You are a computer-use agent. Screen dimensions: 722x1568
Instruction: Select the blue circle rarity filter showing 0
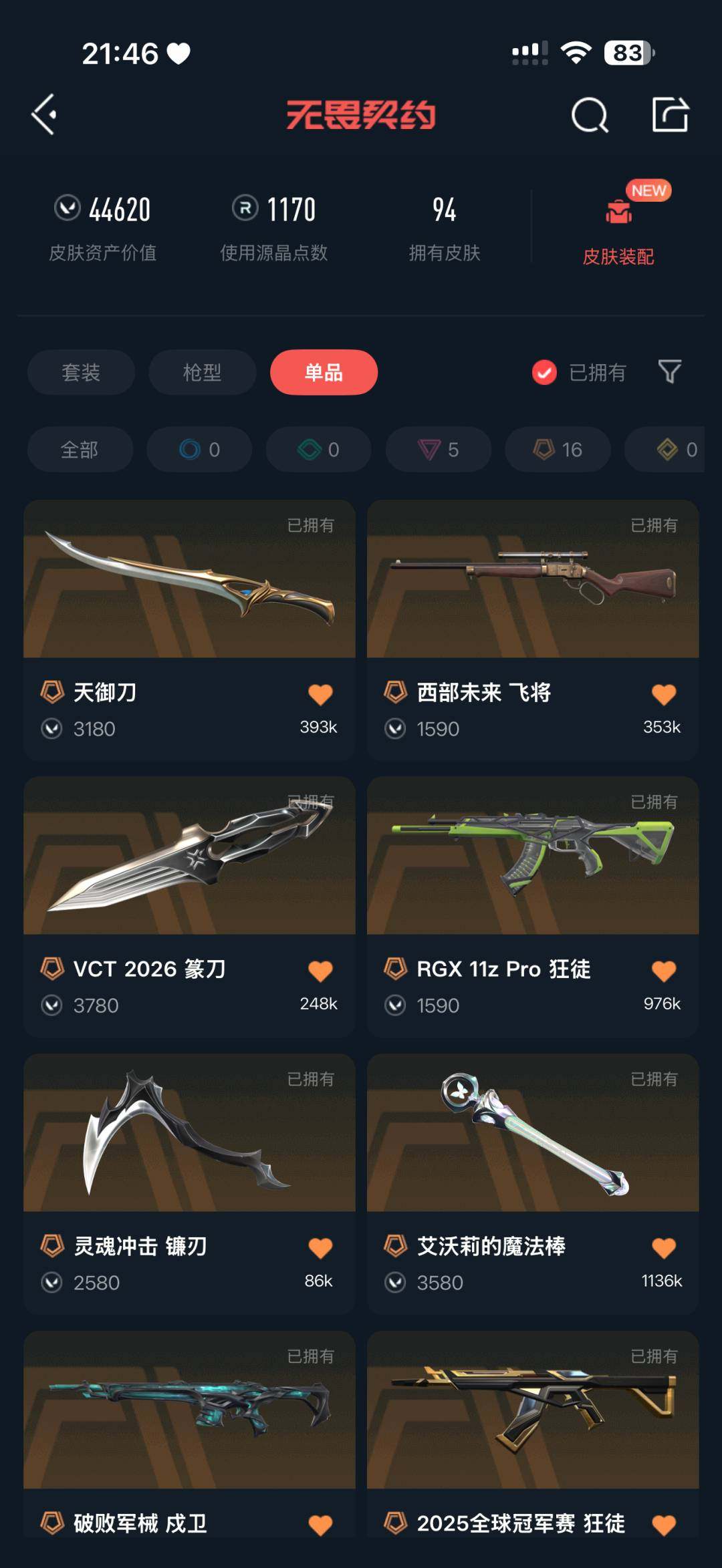coord(199,449)
